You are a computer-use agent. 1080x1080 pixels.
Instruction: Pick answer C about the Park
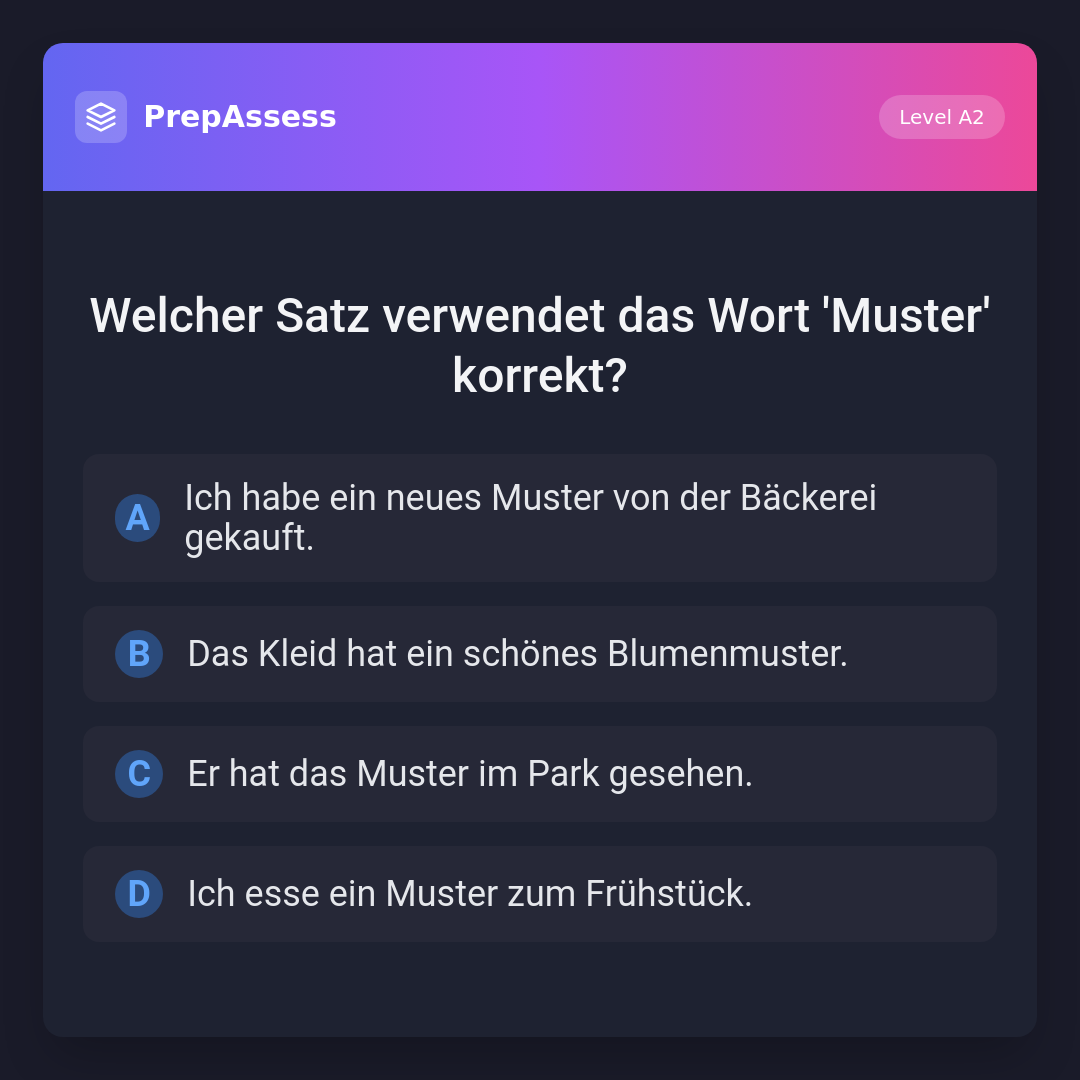point(539,774)
